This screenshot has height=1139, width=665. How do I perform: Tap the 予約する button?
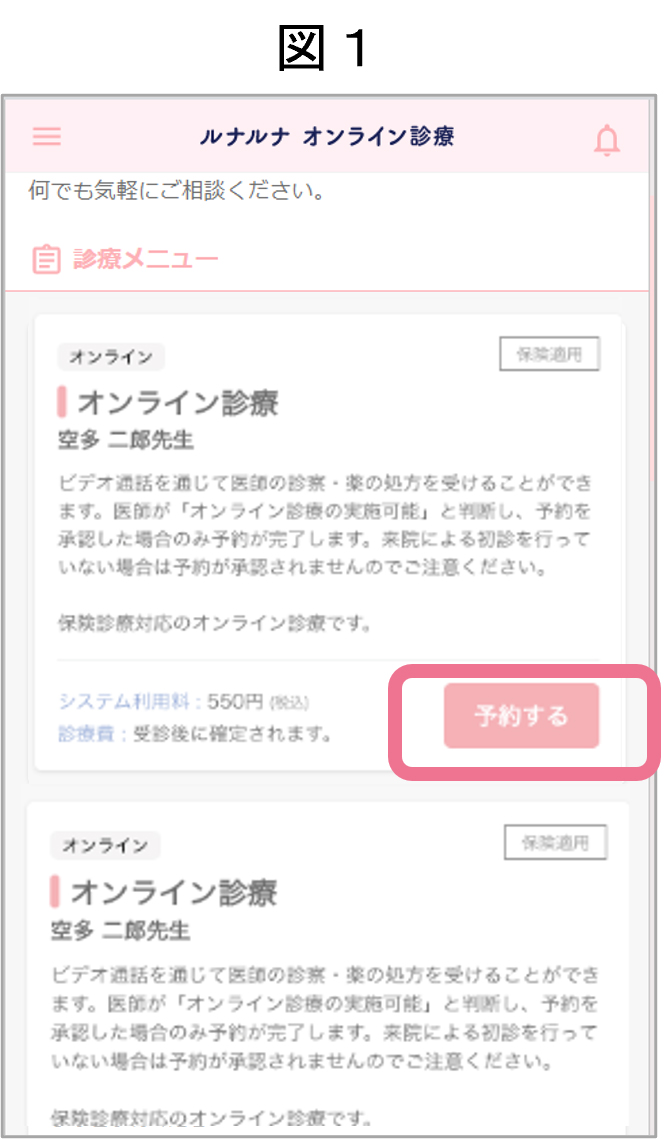click(521, 716)
